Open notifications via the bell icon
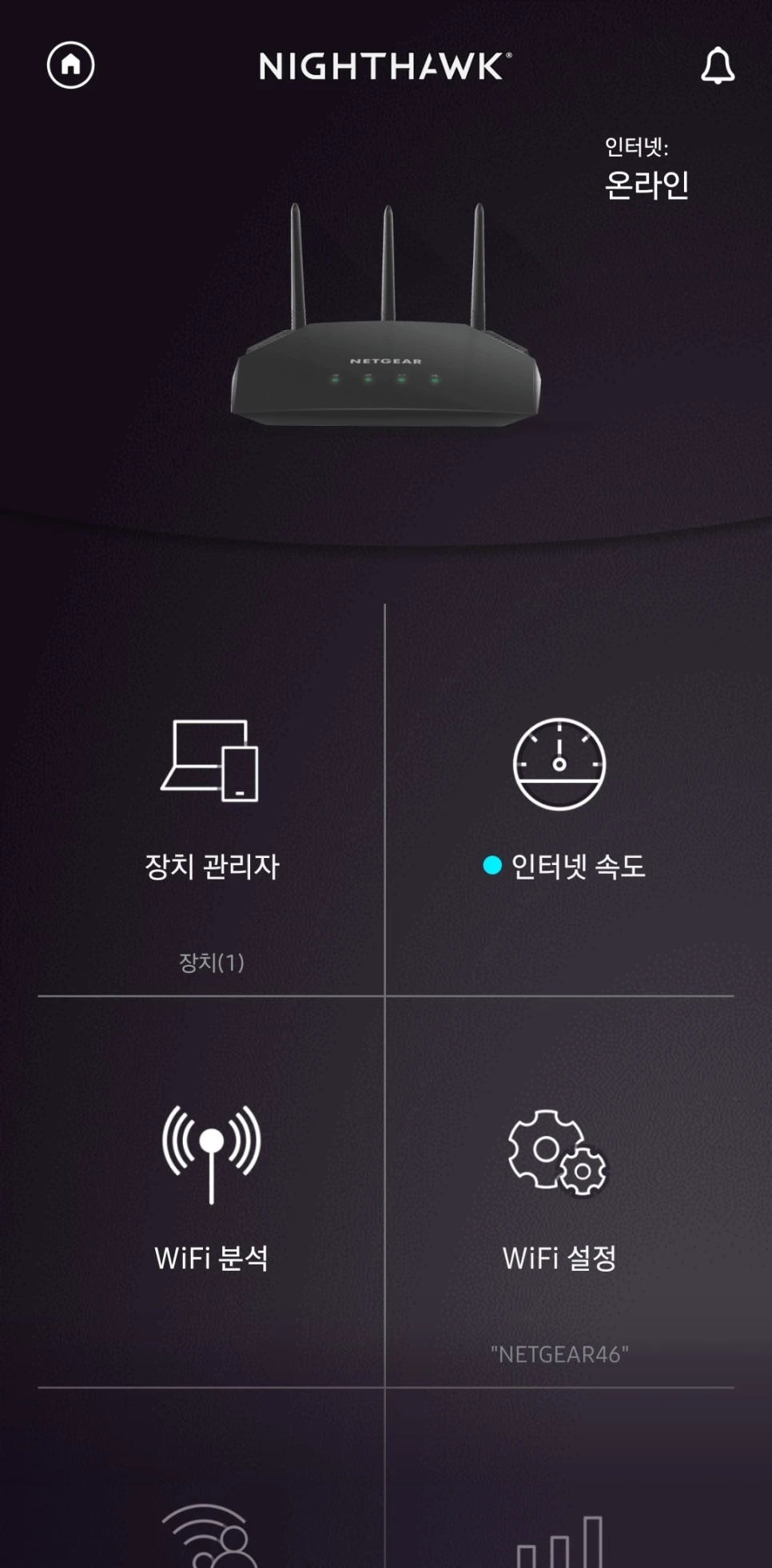Viewport: 772px width, 1568px height. (x=718, y=65)
